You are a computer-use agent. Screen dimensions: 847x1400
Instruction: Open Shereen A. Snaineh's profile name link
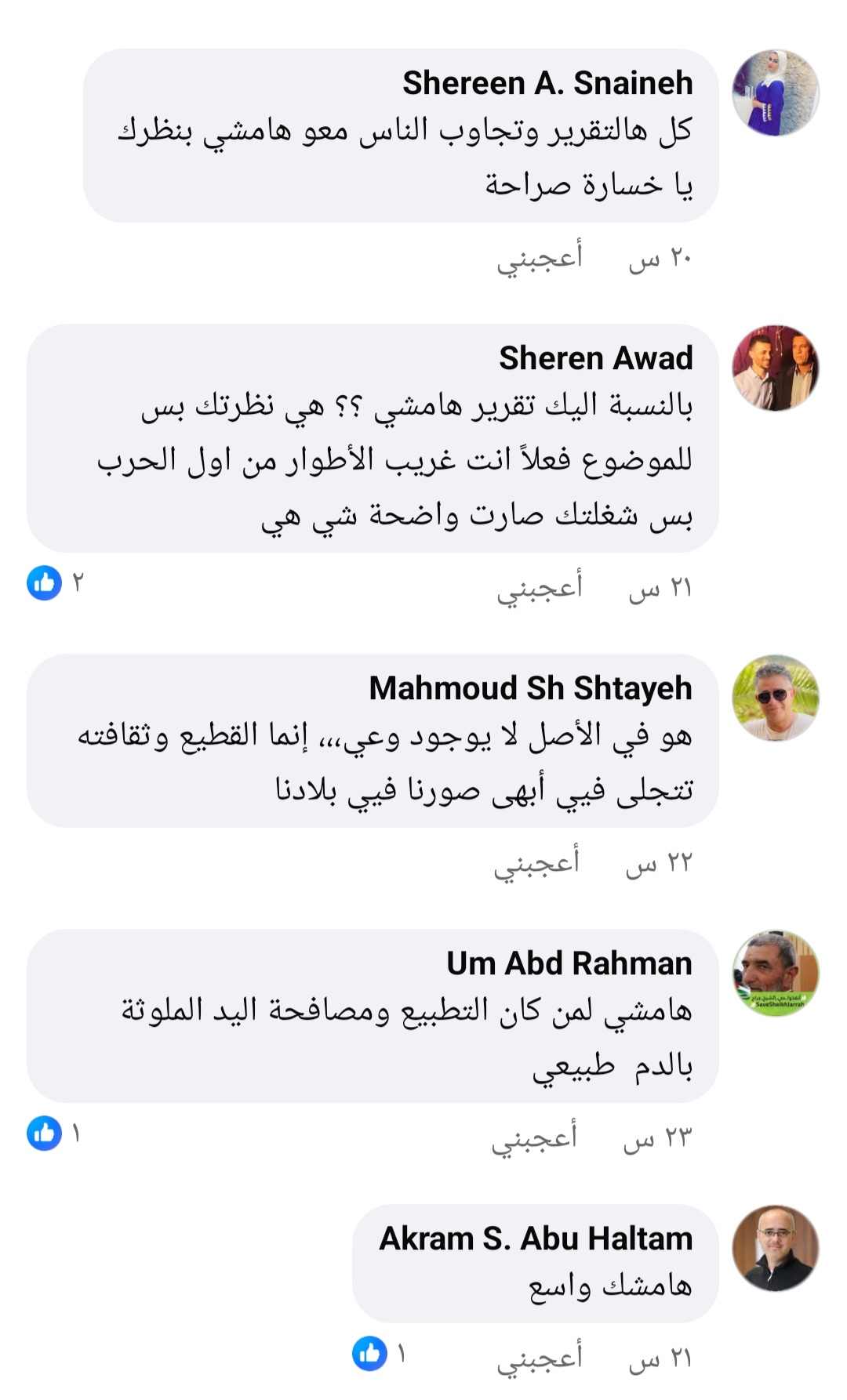pos(547,83)
